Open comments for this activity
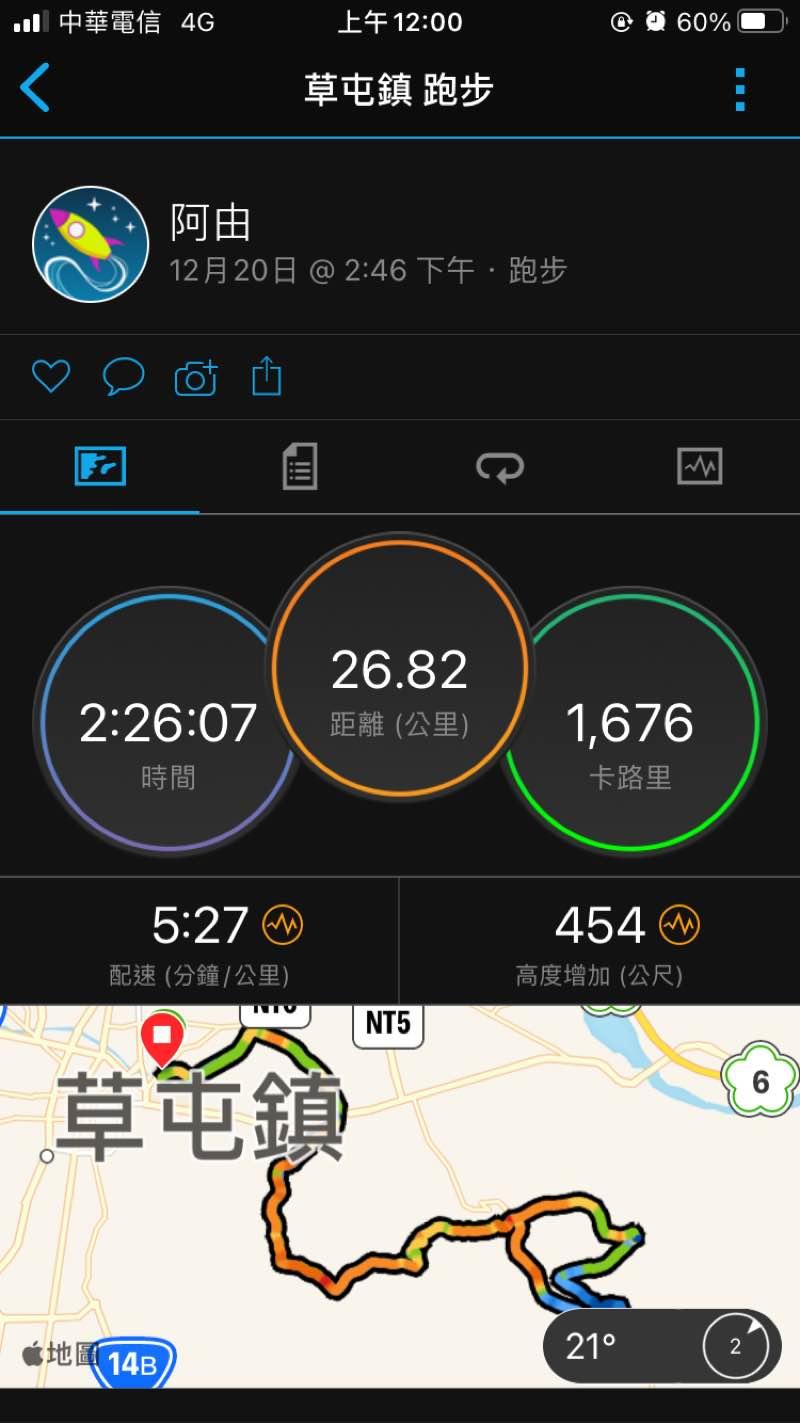This screenshot has height=1423, width=800. coord(123,377)
